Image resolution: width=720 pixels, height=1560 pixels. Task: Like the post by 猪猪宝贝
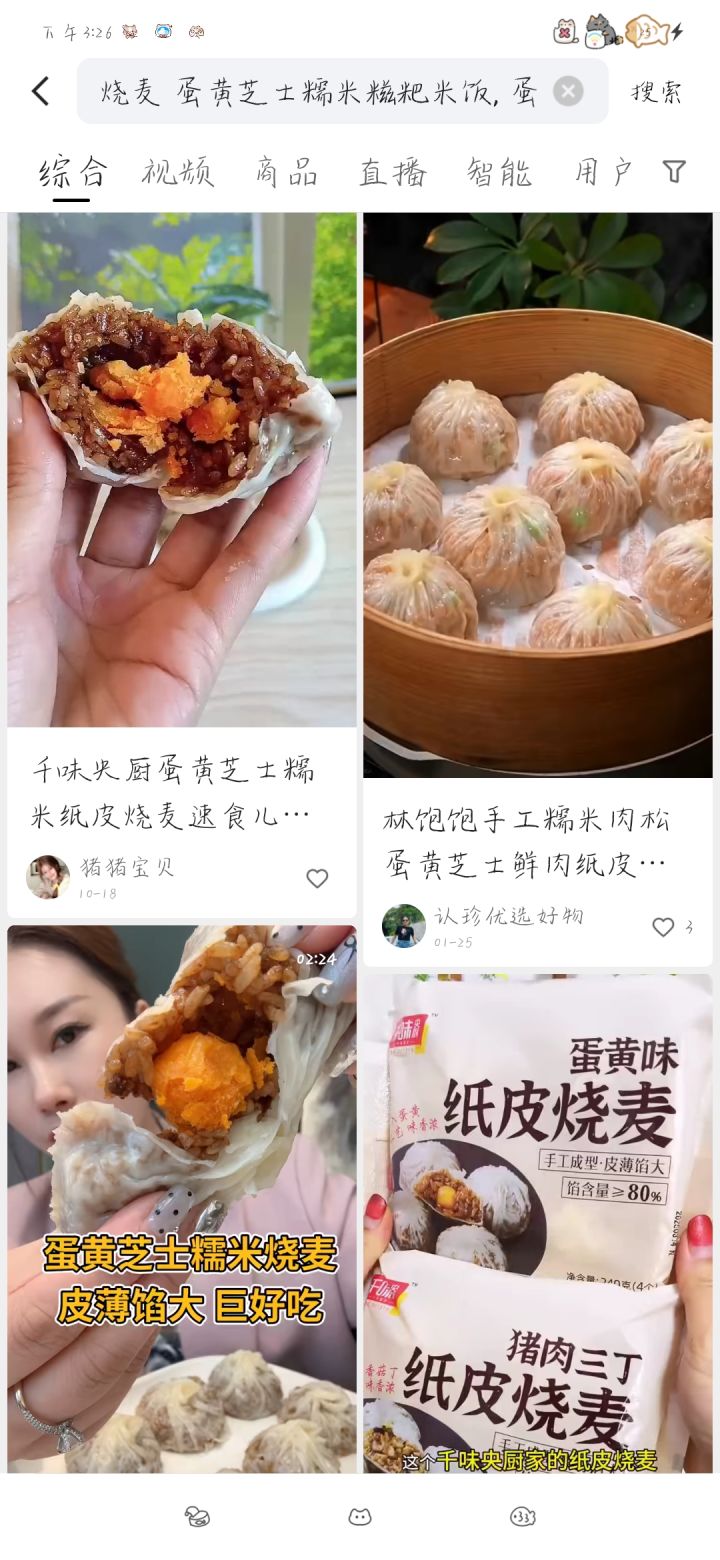[x=317, y=878]
